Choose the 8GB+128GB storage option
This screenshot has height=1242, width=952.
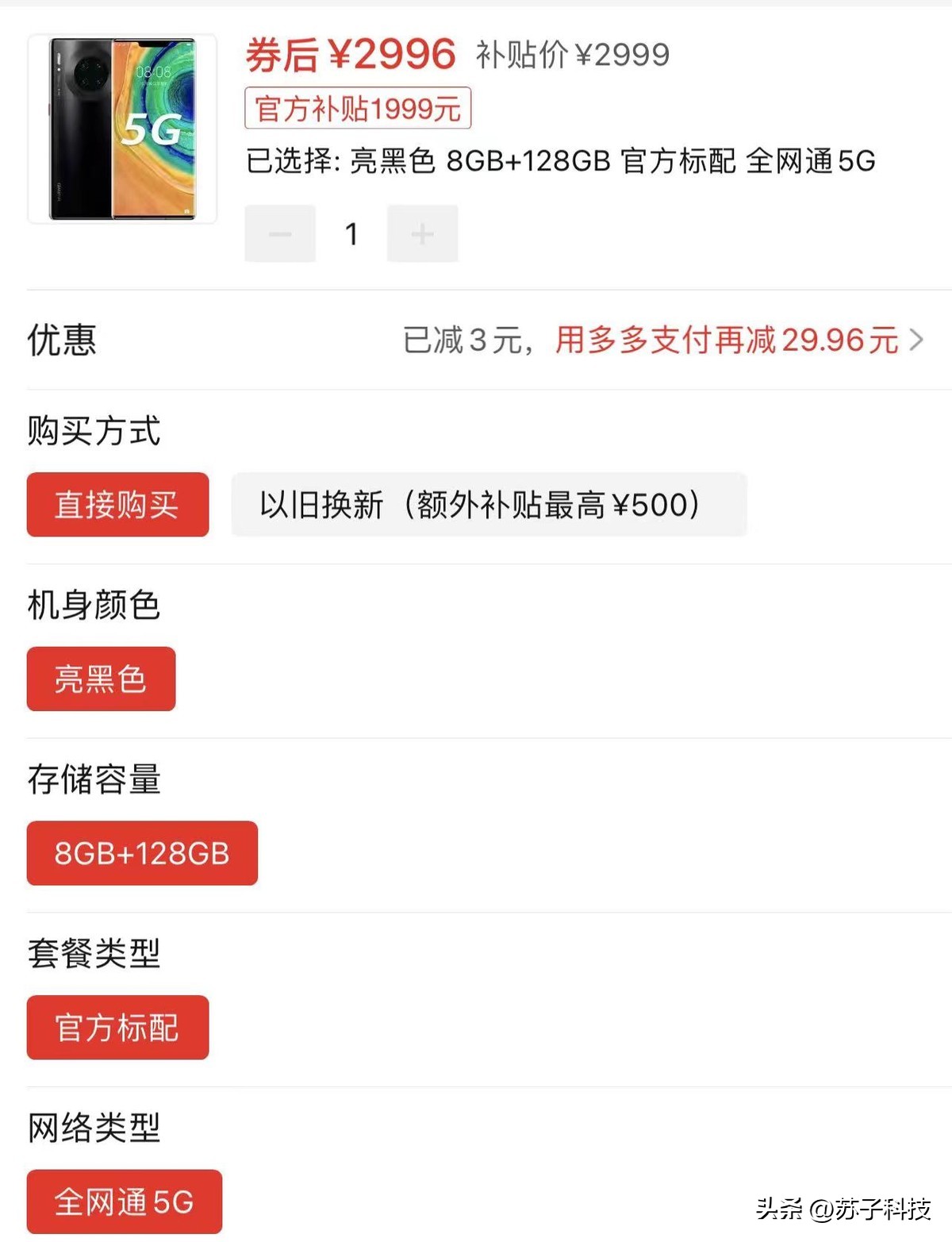click(142, 853)
